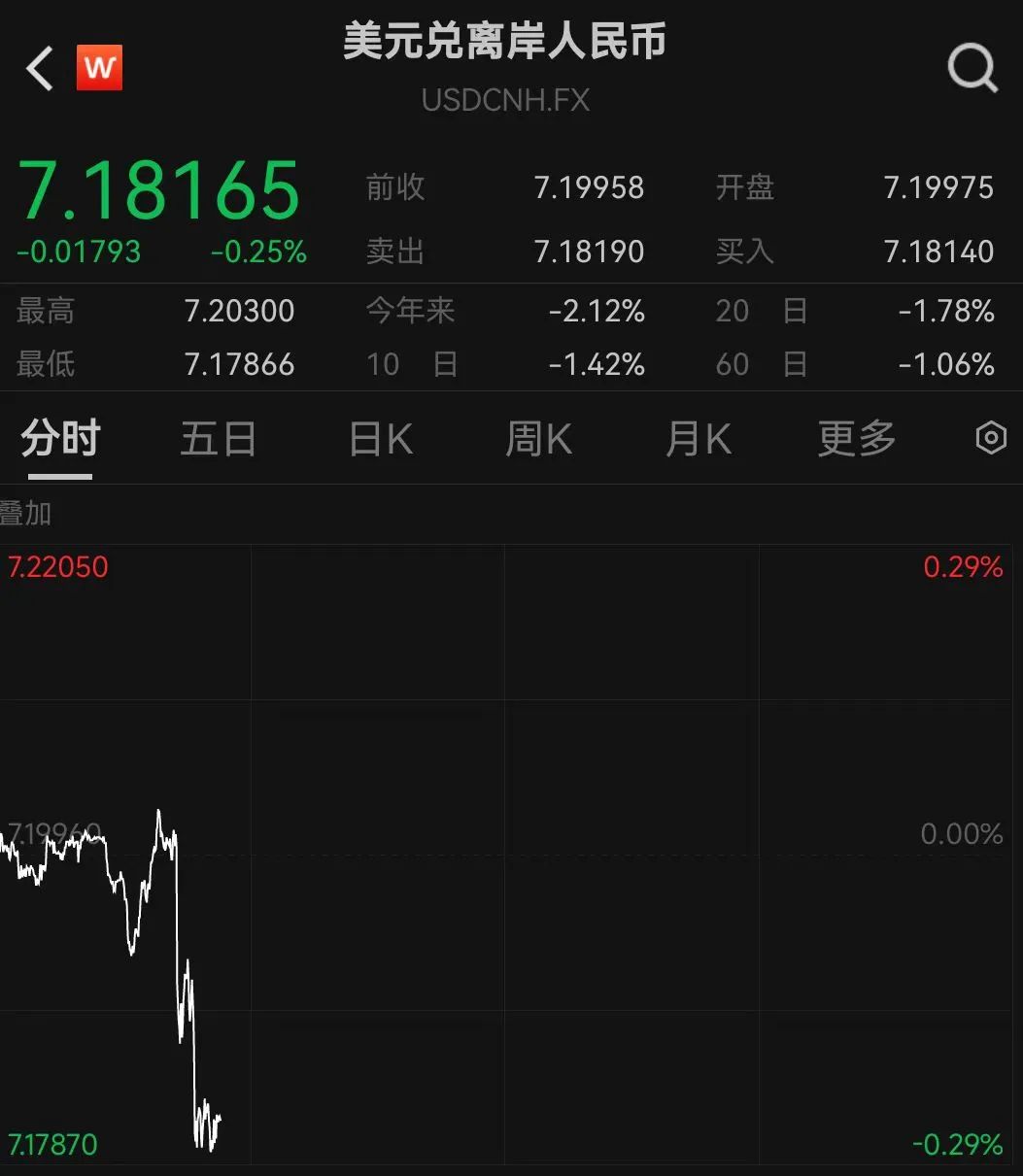This screenshot has height=1176, width=1023.
Task: Select the USDCNH.FX symbol label
Action: (505, 100)
